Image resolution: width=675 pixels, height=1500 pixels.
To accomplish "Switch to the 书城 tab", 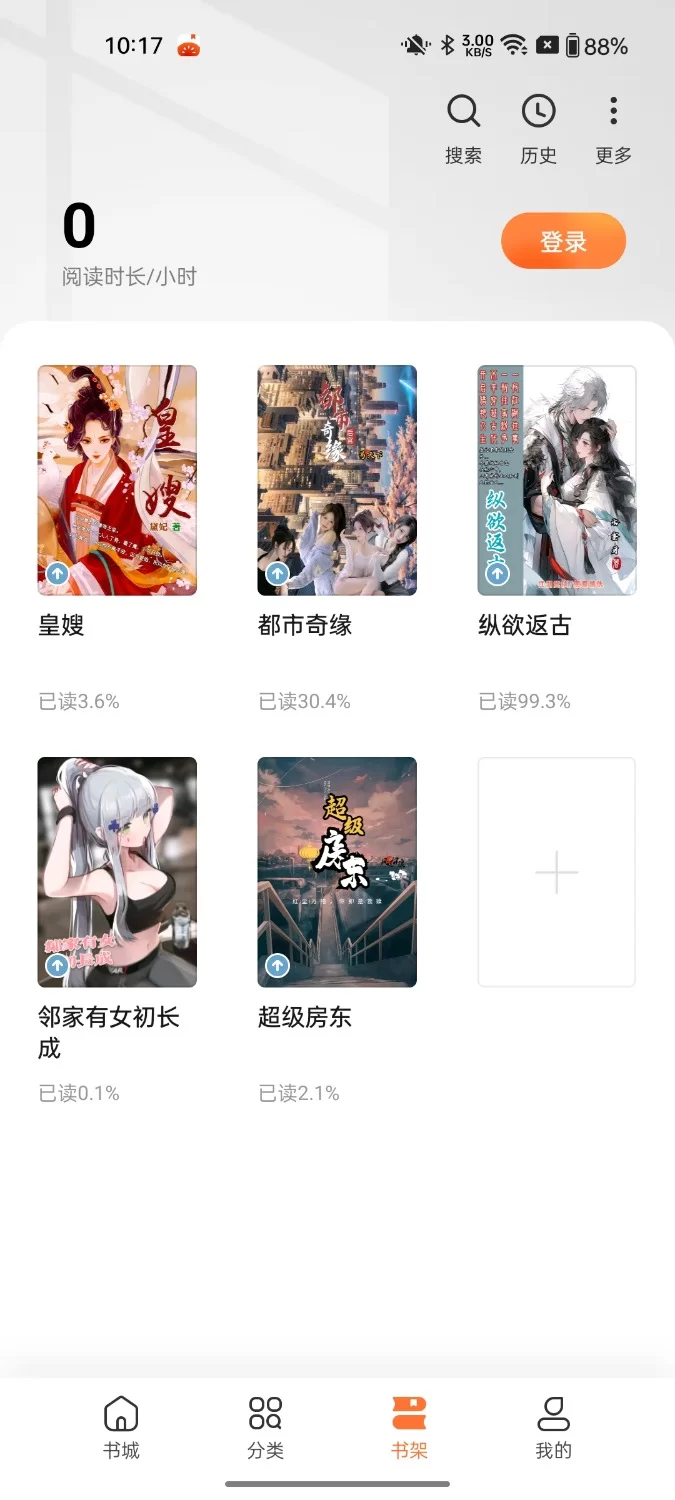I will (x=121, y=1427).
